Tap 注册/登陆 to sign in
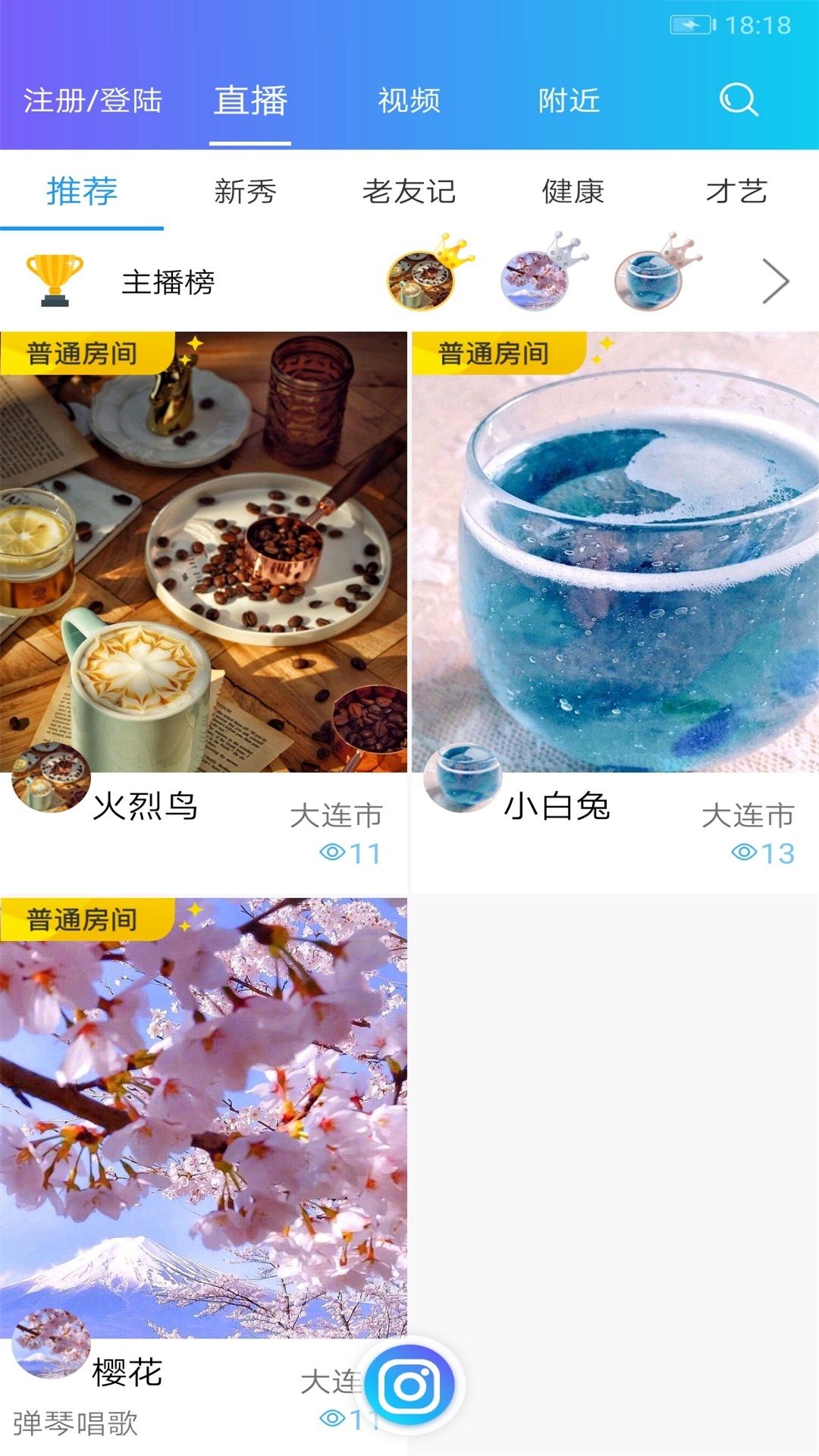The width and height of the screenshot is (819, 1456). 93,101
